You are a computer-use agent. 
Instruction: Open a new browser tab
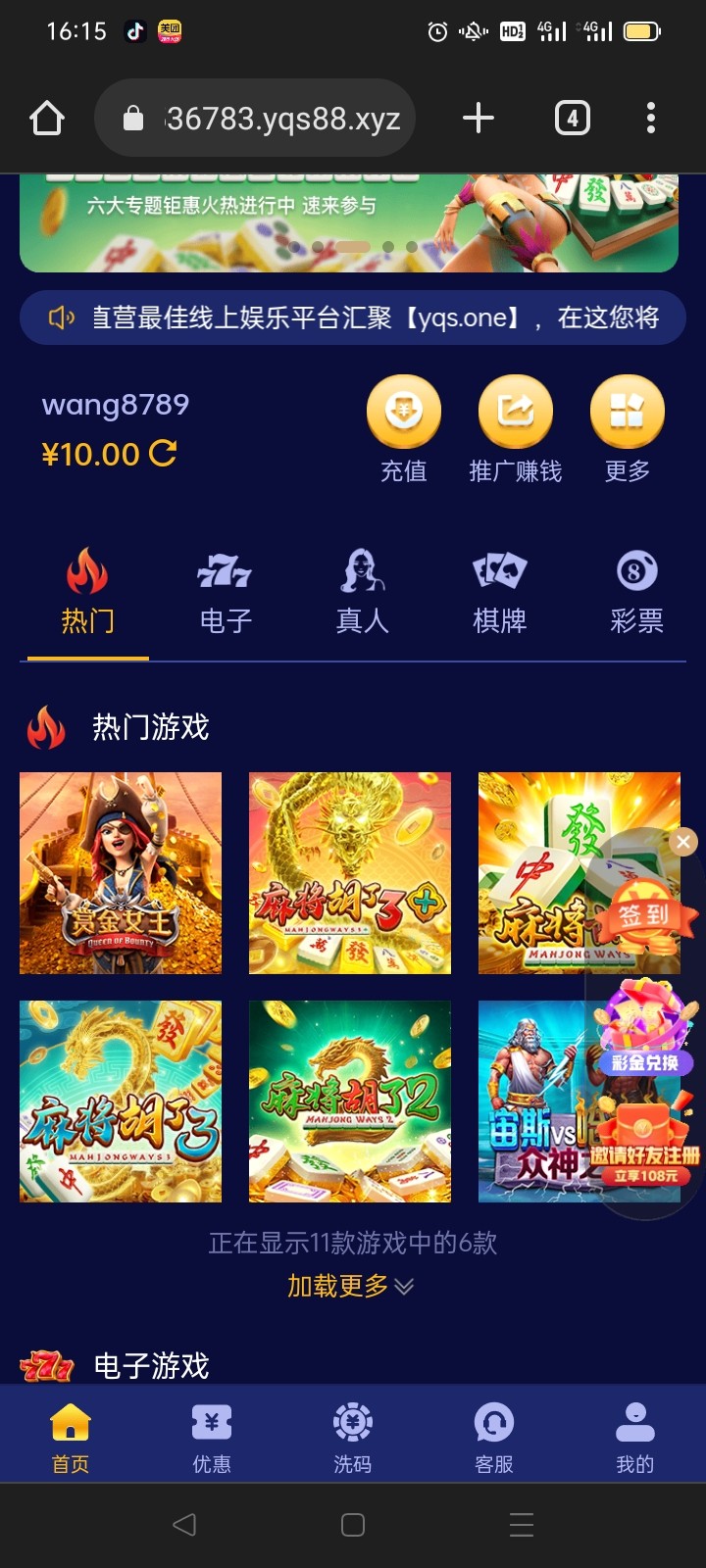(478, 119)
